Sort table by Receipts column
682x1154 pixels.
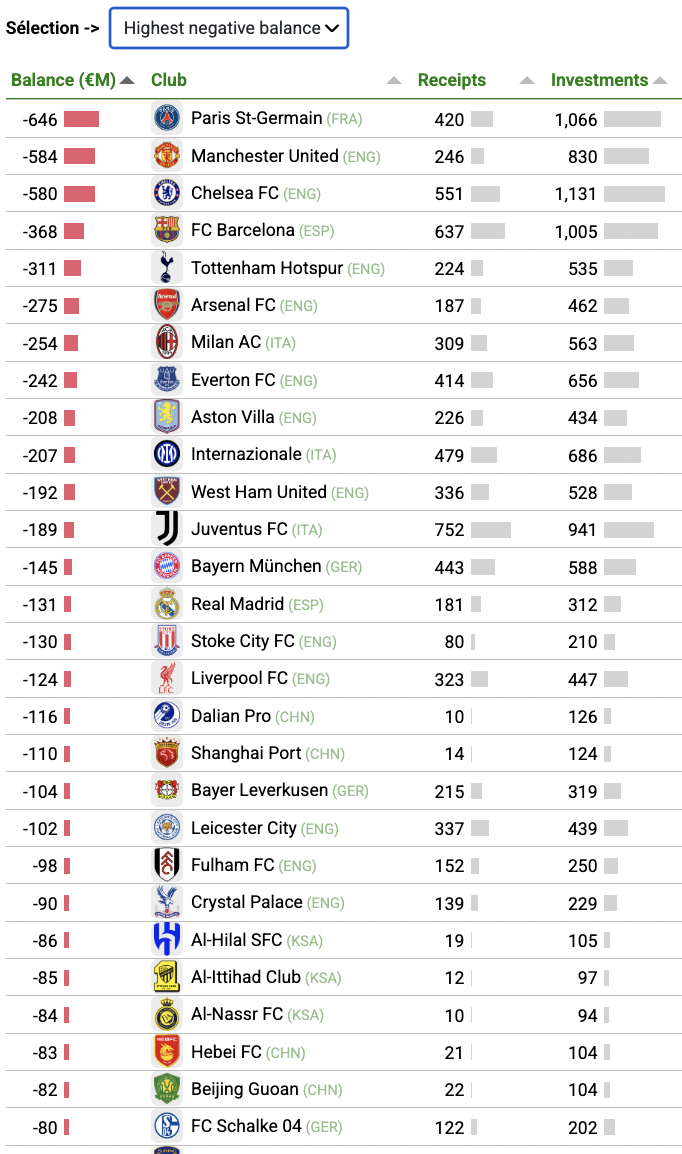[475, 80]
